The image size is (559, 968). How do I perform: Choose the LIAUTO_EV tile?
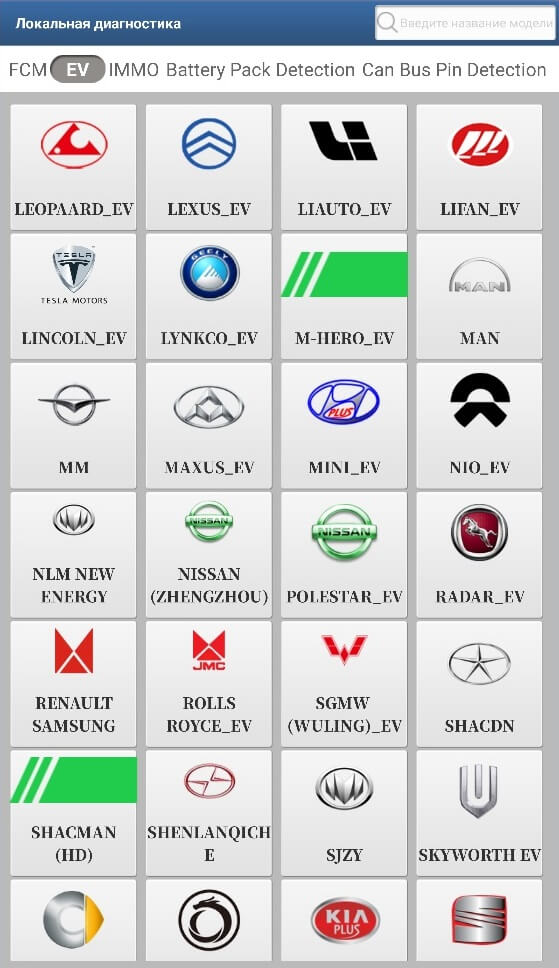coord(344,167)
